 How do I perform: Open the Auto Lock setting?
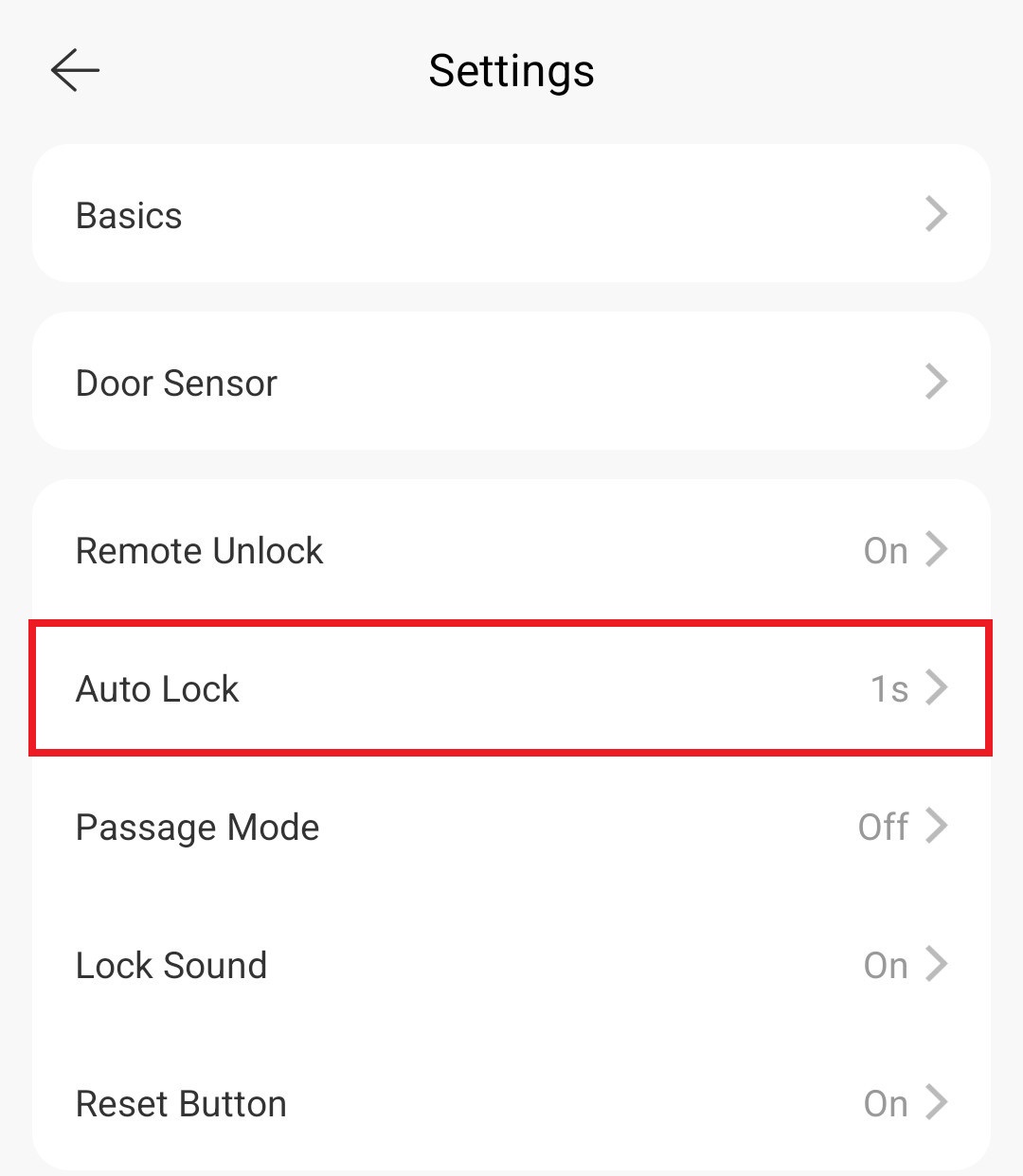[x=511, y=687]
